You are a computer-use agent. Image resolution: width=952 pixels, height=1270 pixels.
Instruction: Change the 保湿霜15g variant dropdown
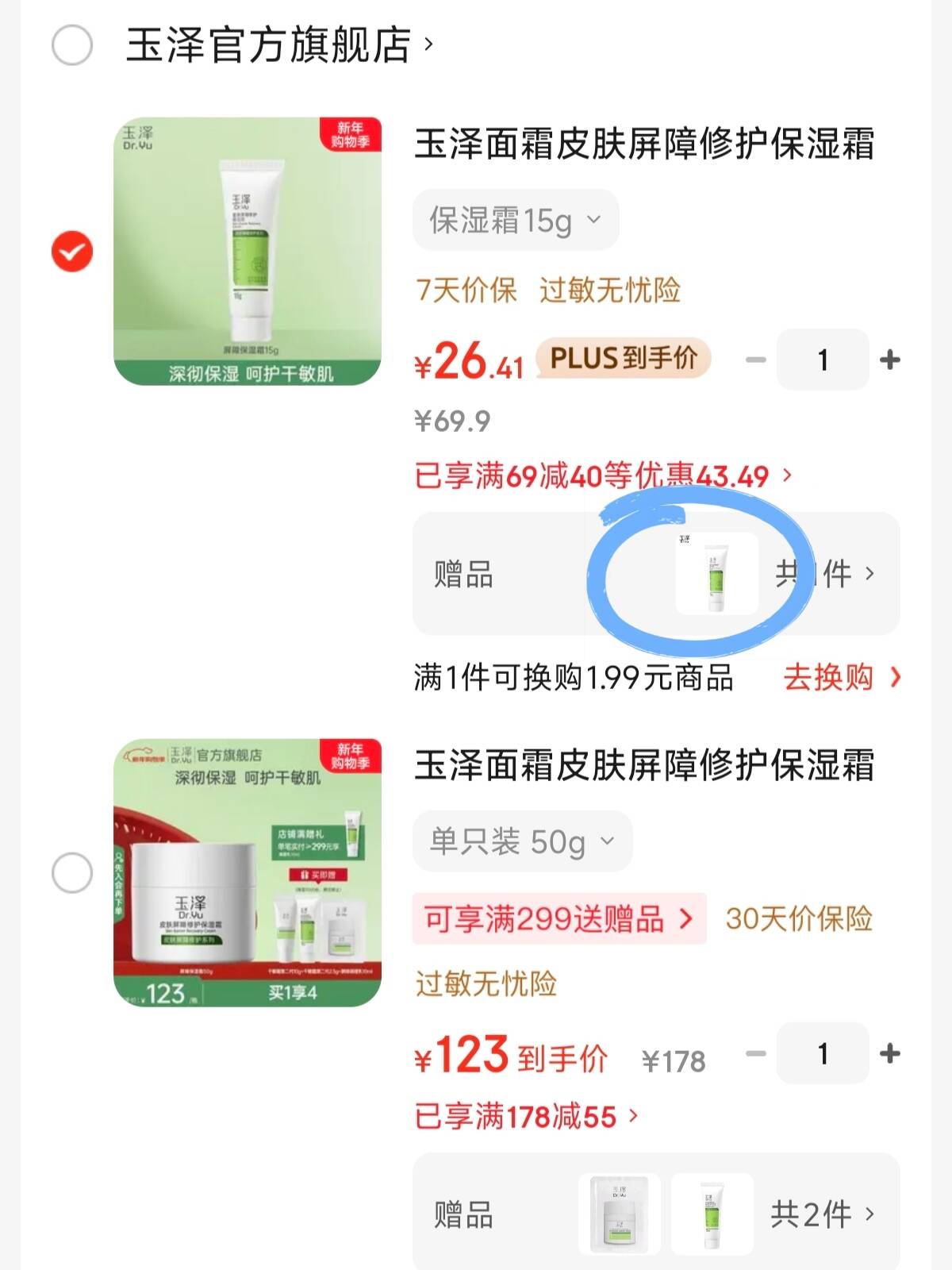tap(515, 220)
